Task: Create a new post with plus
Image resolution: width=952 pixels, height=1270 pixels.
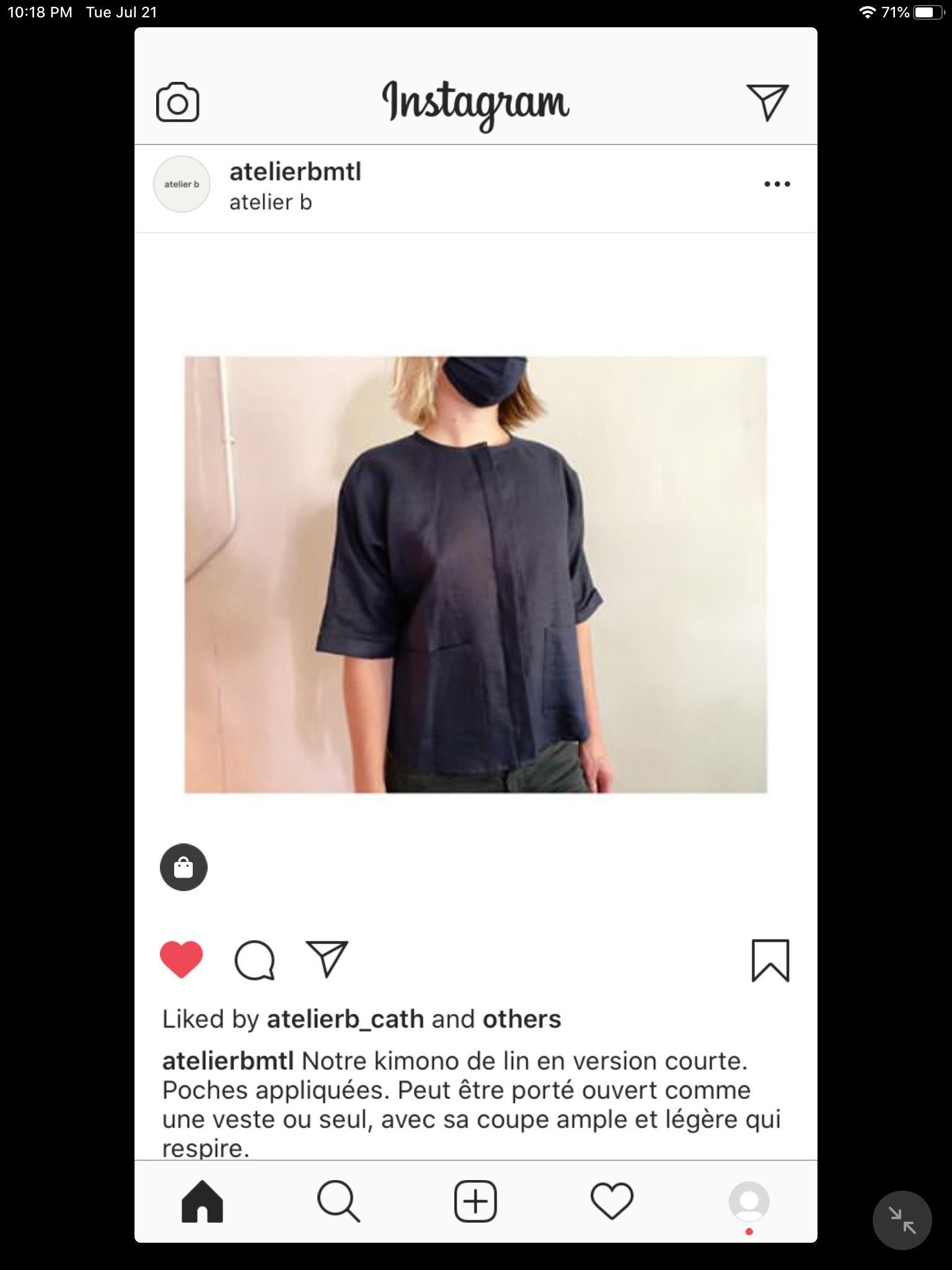Action: pyautogui.click(x=475, y=1201)
